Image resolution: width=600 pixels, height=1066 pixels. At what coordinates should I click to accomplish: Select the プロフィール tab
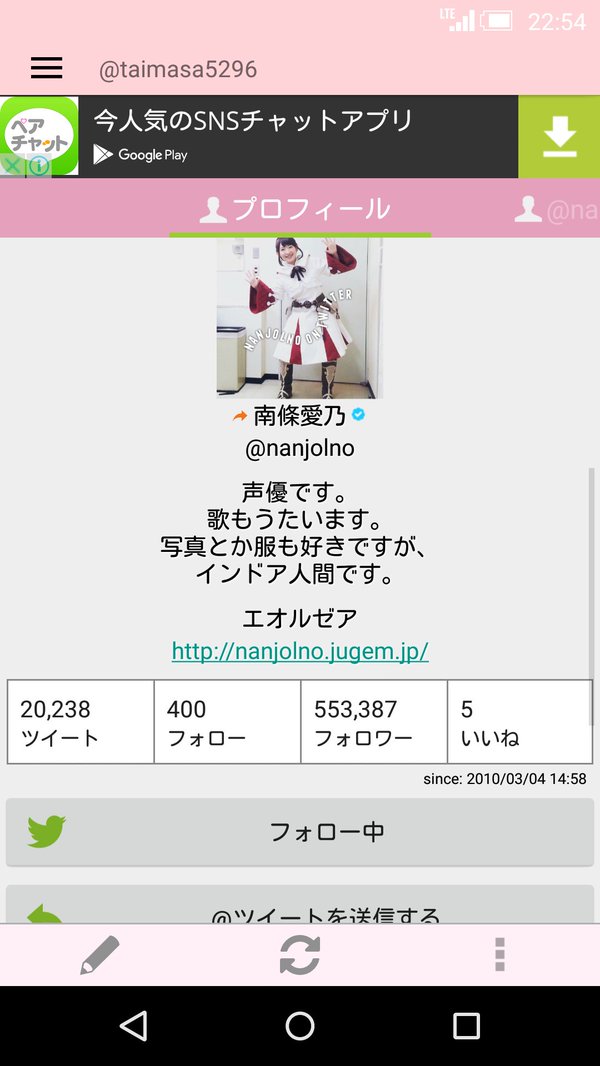[300, 210]
